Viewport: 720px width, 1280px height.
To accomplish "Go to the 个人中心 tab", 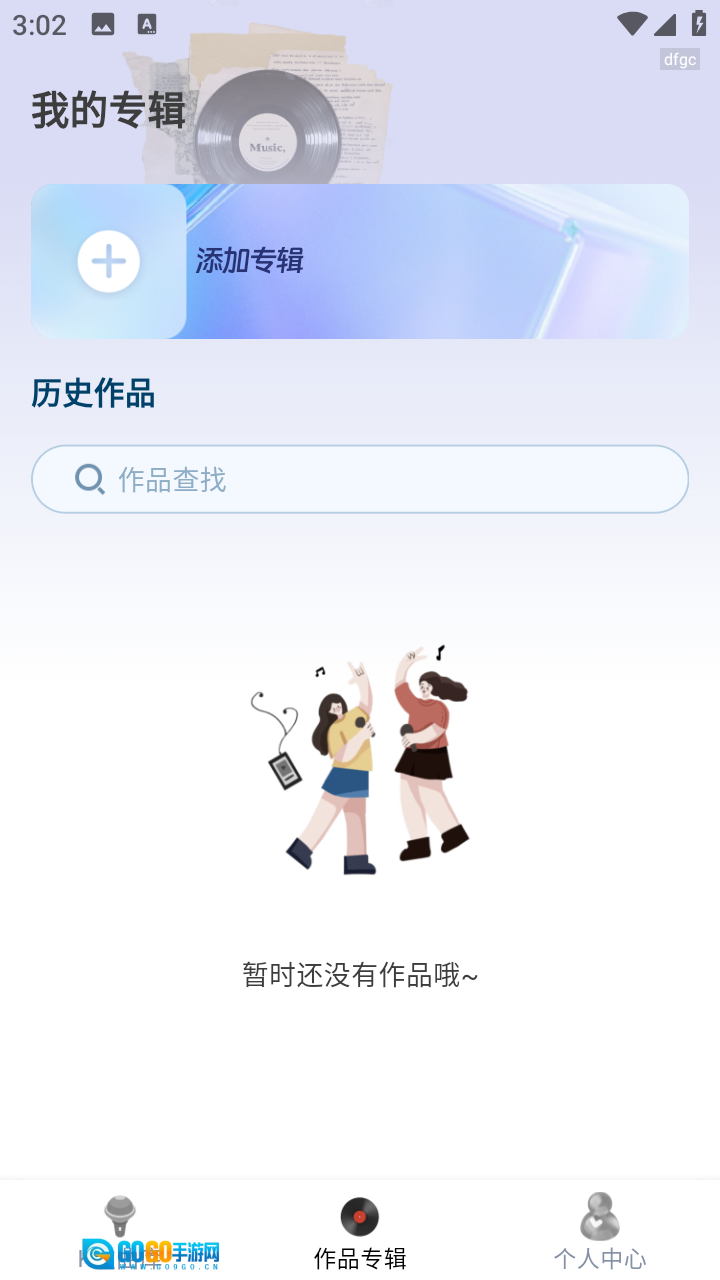I will pos(599,1232).
